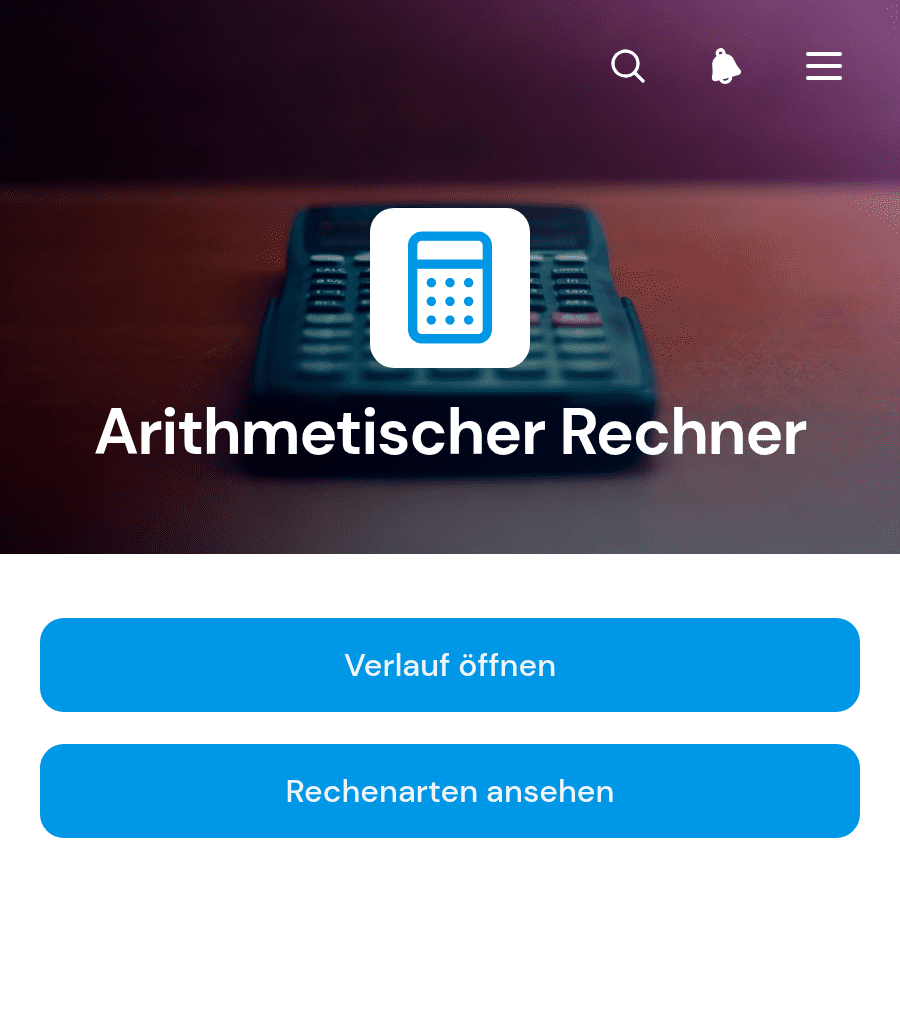Tap the Verlauf öffnen button

point(450,665)
